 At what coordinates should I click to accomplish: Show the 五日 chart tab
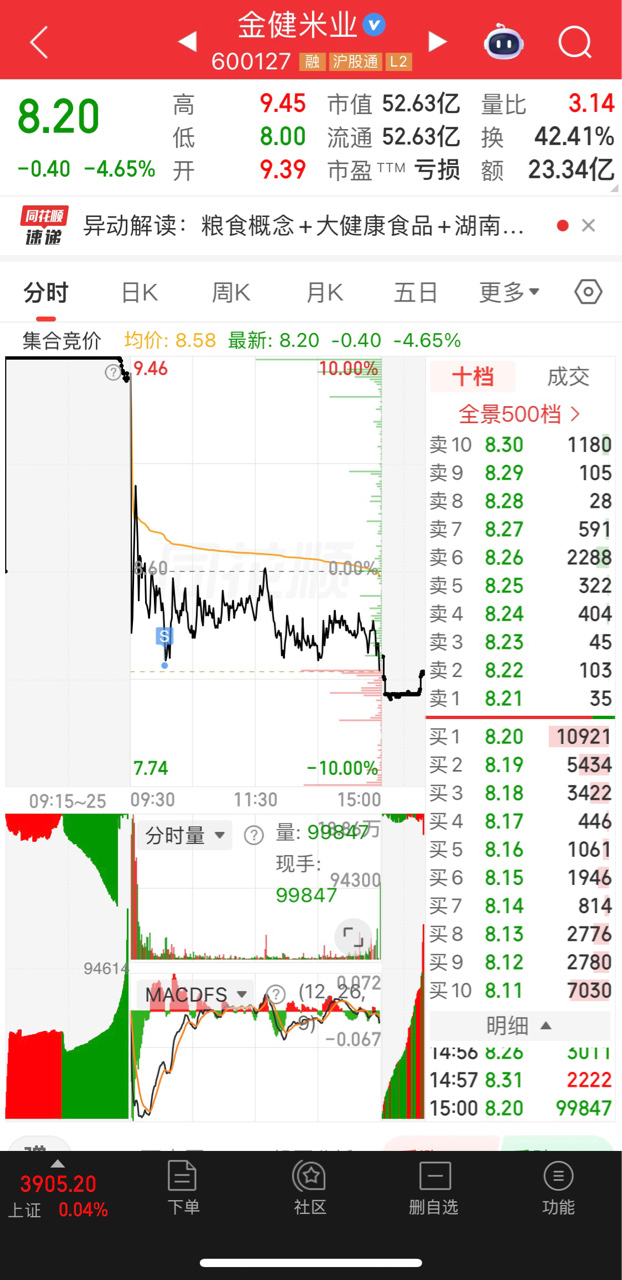tap(416, 292)
